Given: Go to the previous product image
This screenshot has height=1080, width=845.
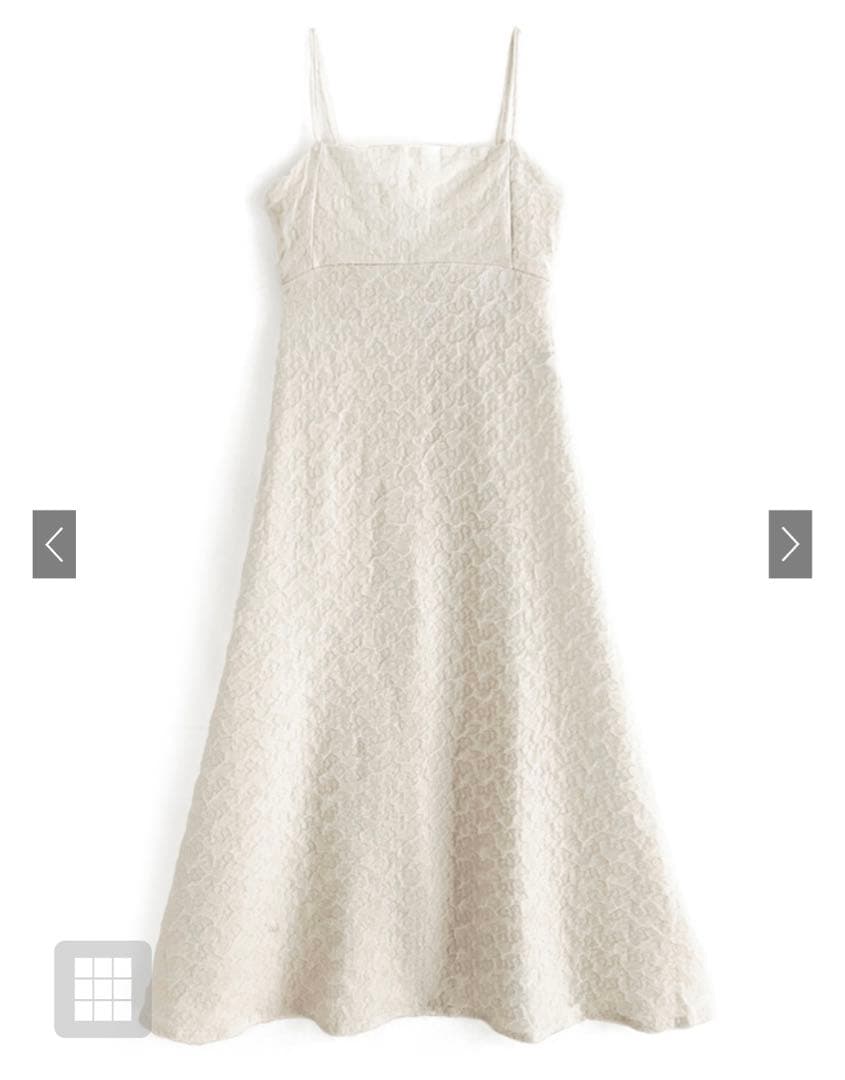Looking at the screenshot, I should (x=54, y=544).
